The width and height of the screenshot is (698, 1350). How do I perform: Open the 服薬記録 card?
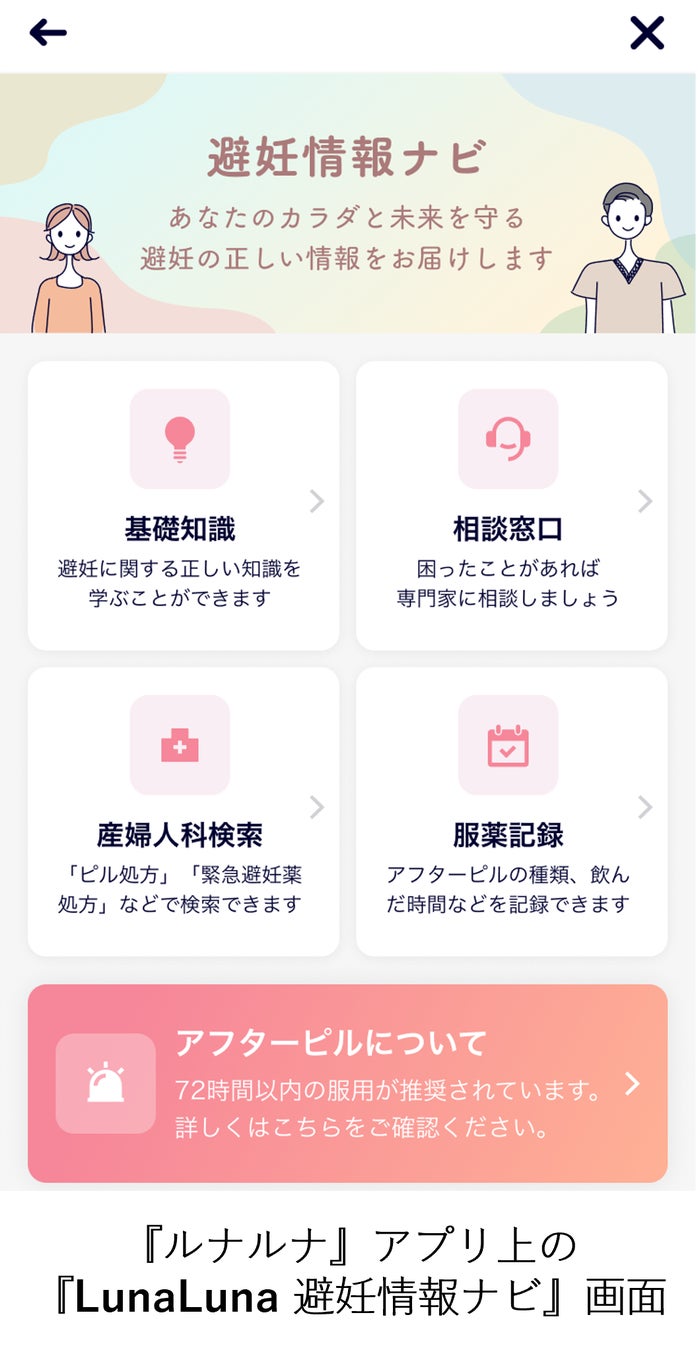511,811
